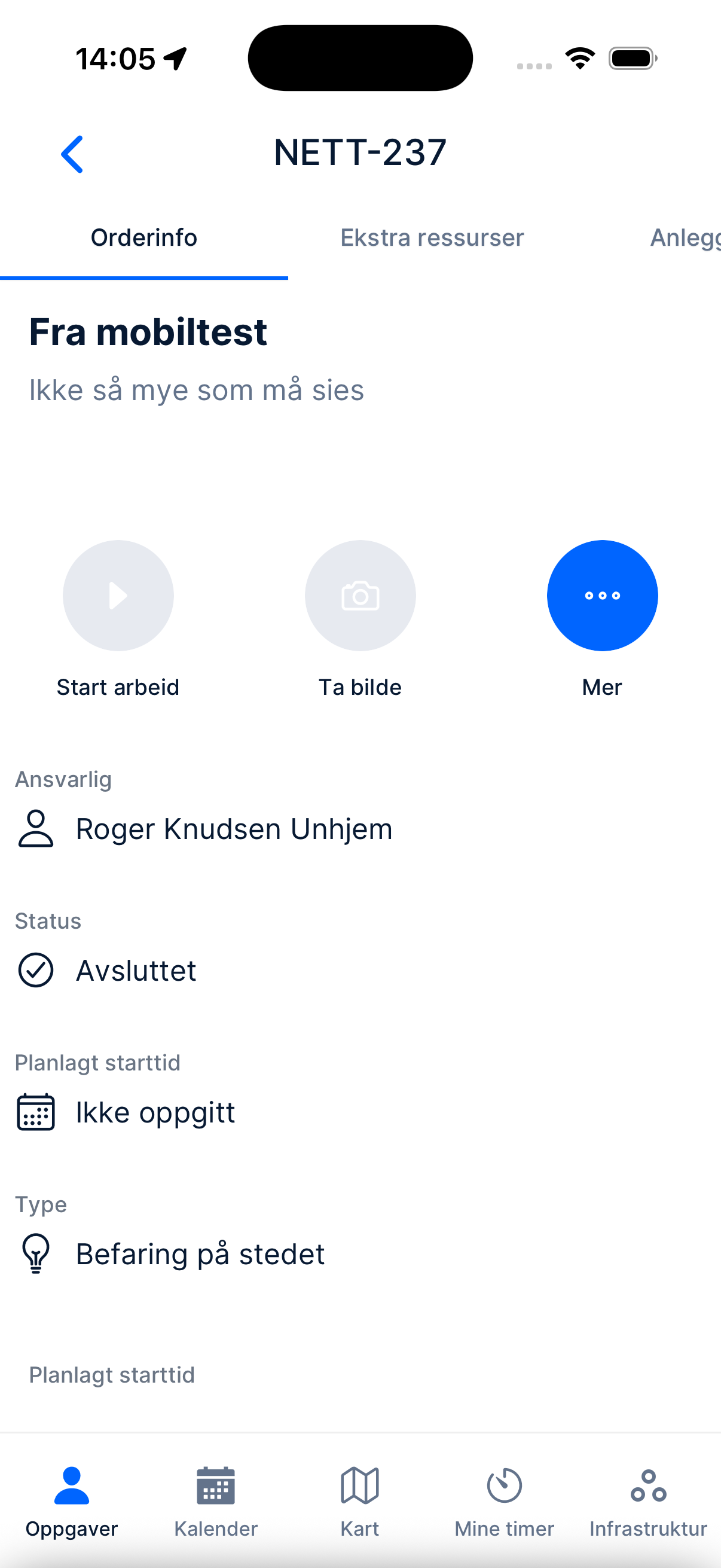721x1568 pixels.
Task: Tap the blue ellipsis Mer icon
Action: [602, 596]
